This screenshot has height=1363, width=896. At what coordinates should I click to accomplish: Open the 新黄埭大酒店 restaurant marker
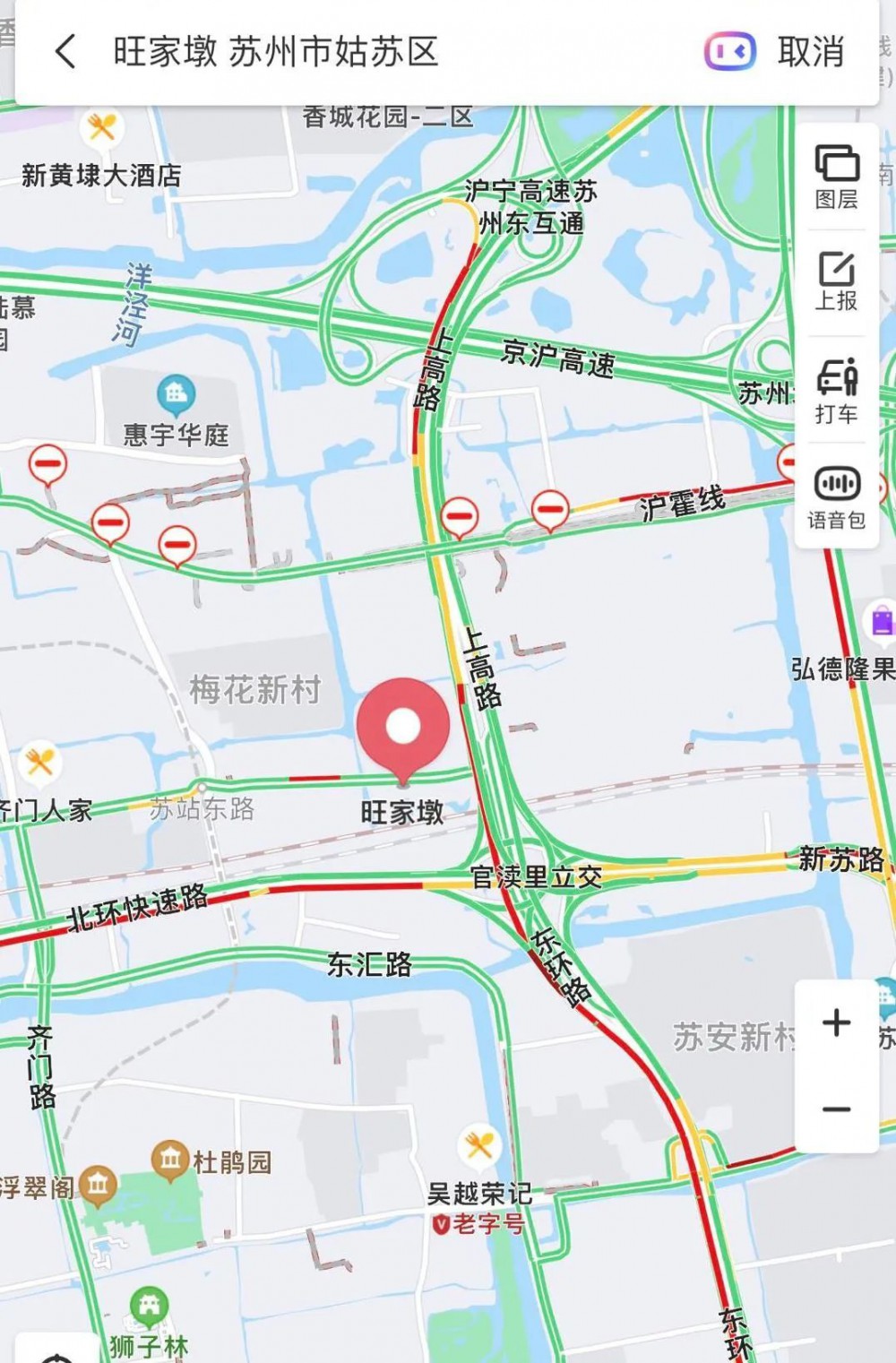coord(101,128)
